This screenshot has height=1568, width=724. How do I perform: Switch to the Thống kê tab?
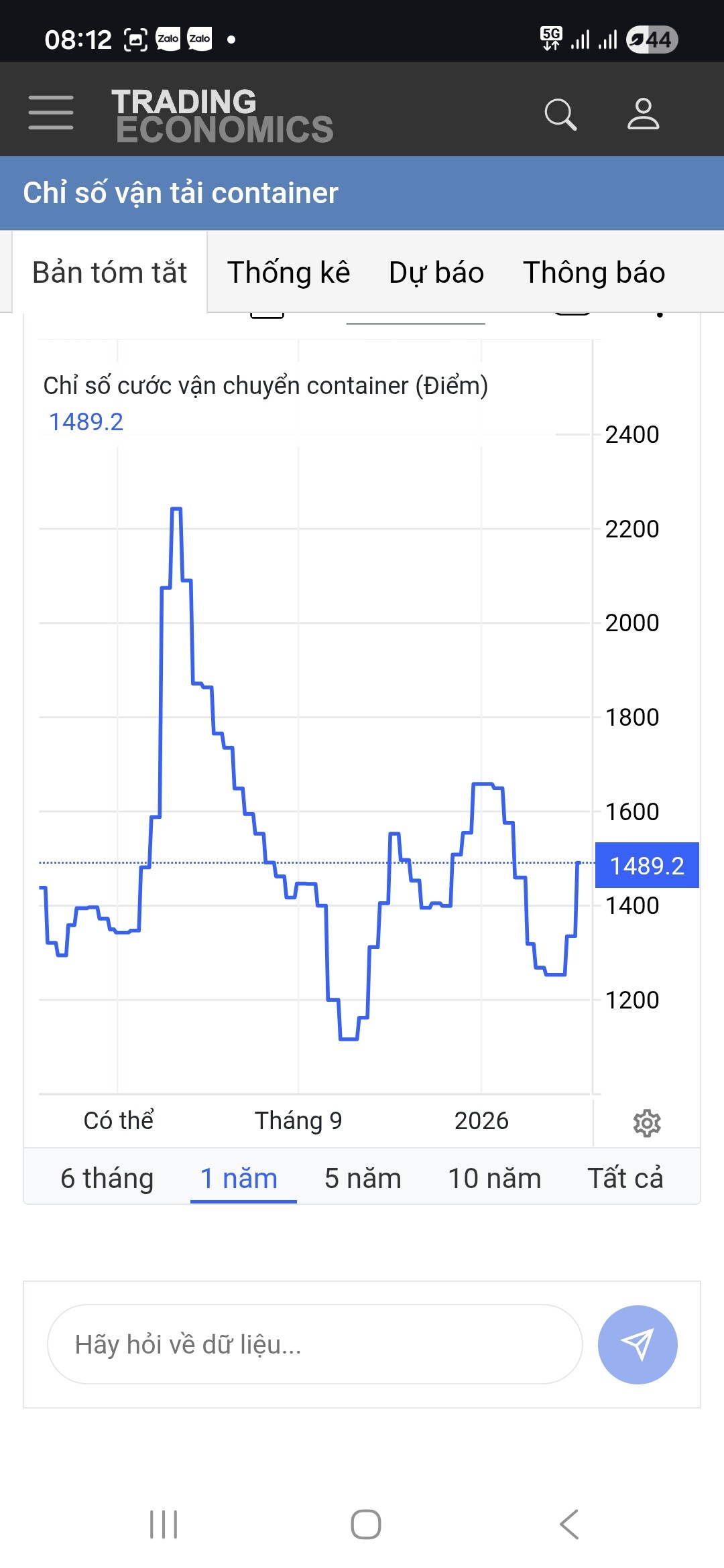(288, 273)
